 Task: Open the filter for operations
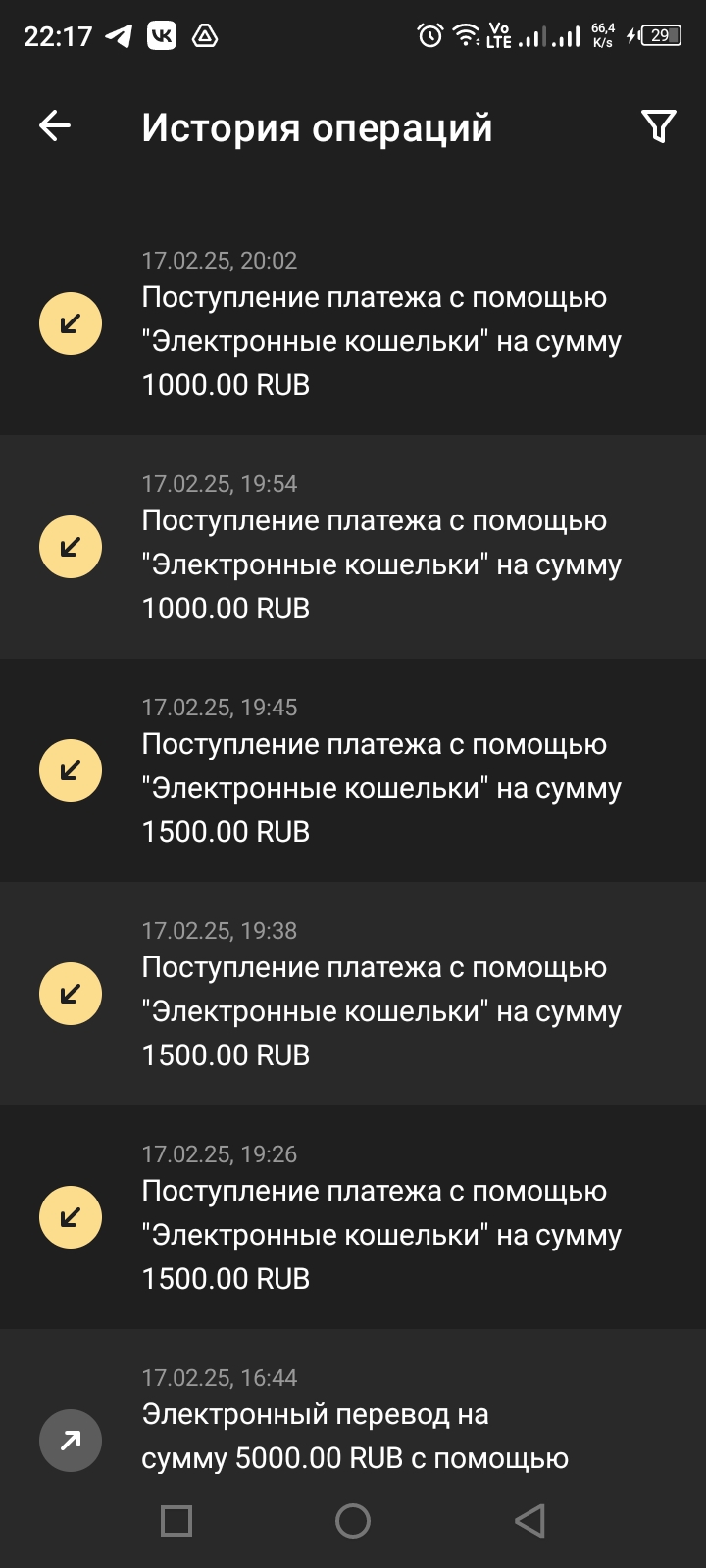658,126
